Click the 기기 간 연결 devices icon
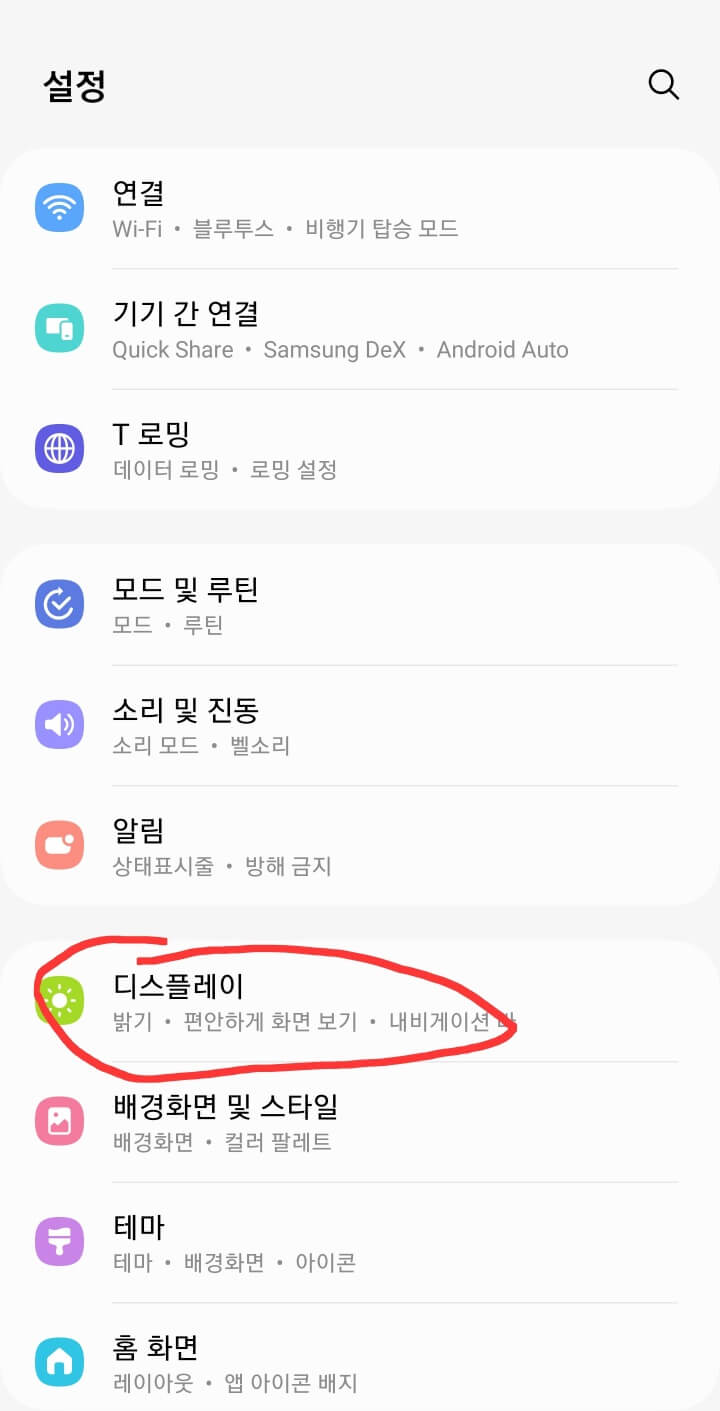 pos(59,328)
